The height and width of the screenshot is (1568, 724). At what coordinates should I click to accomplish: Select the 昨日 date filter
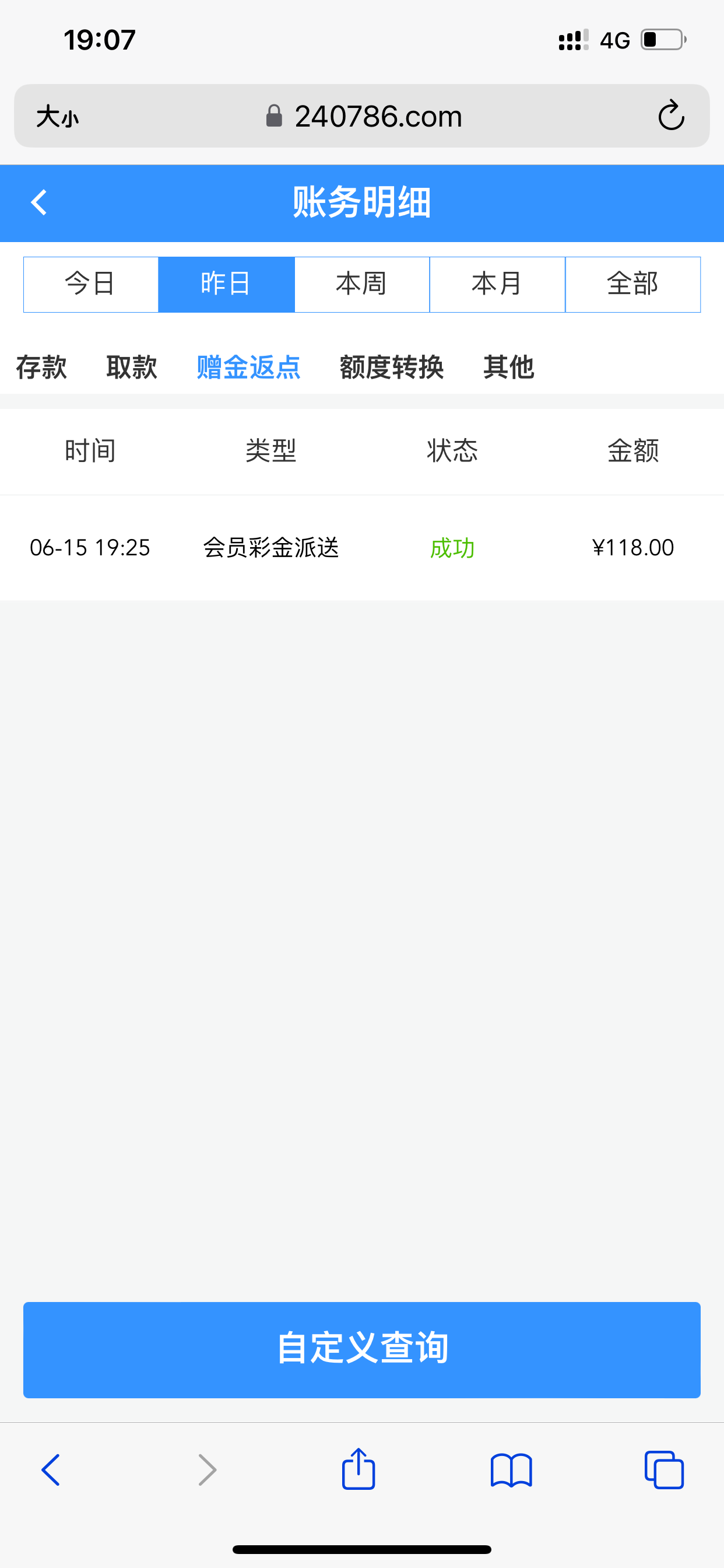pos(226,284)
